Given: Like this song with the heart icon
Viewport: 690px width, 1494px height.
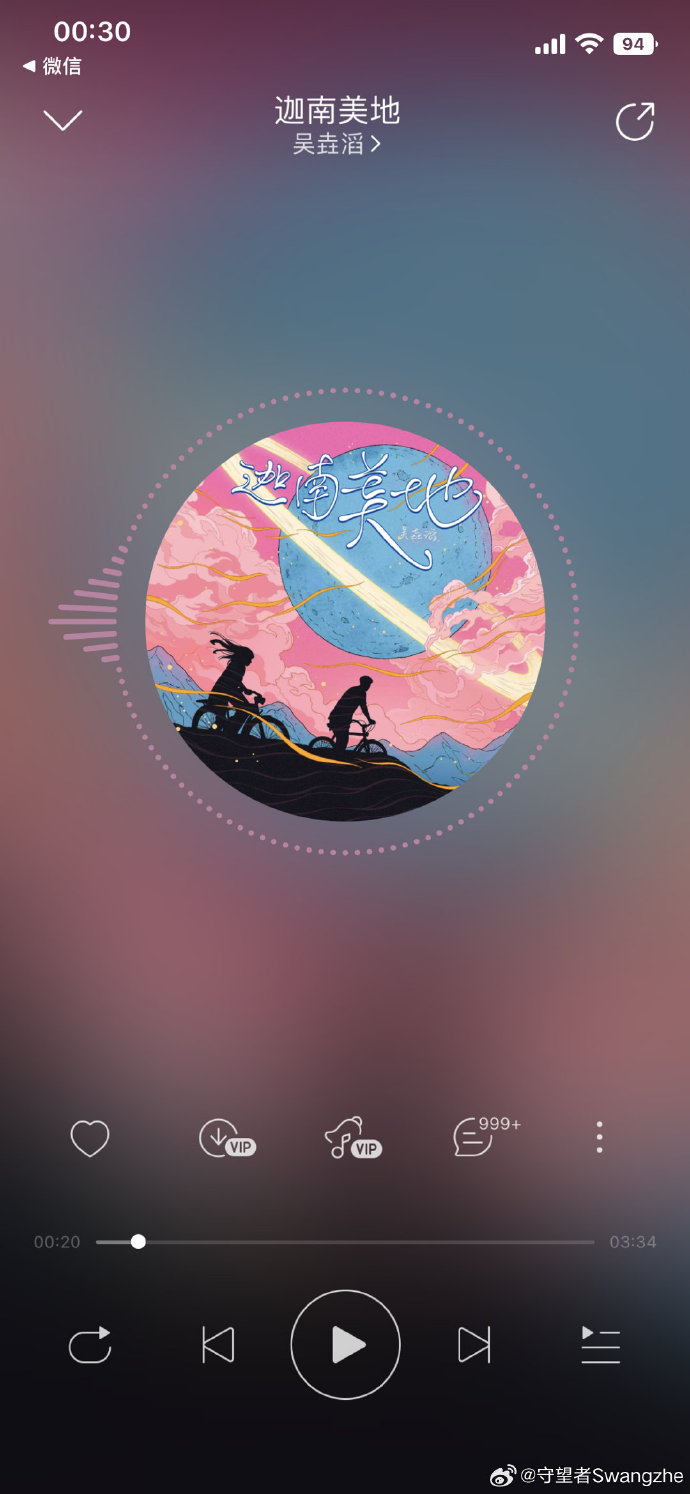Looking at the screenshot, I should pyautogui.click(x=89, y=1138).
